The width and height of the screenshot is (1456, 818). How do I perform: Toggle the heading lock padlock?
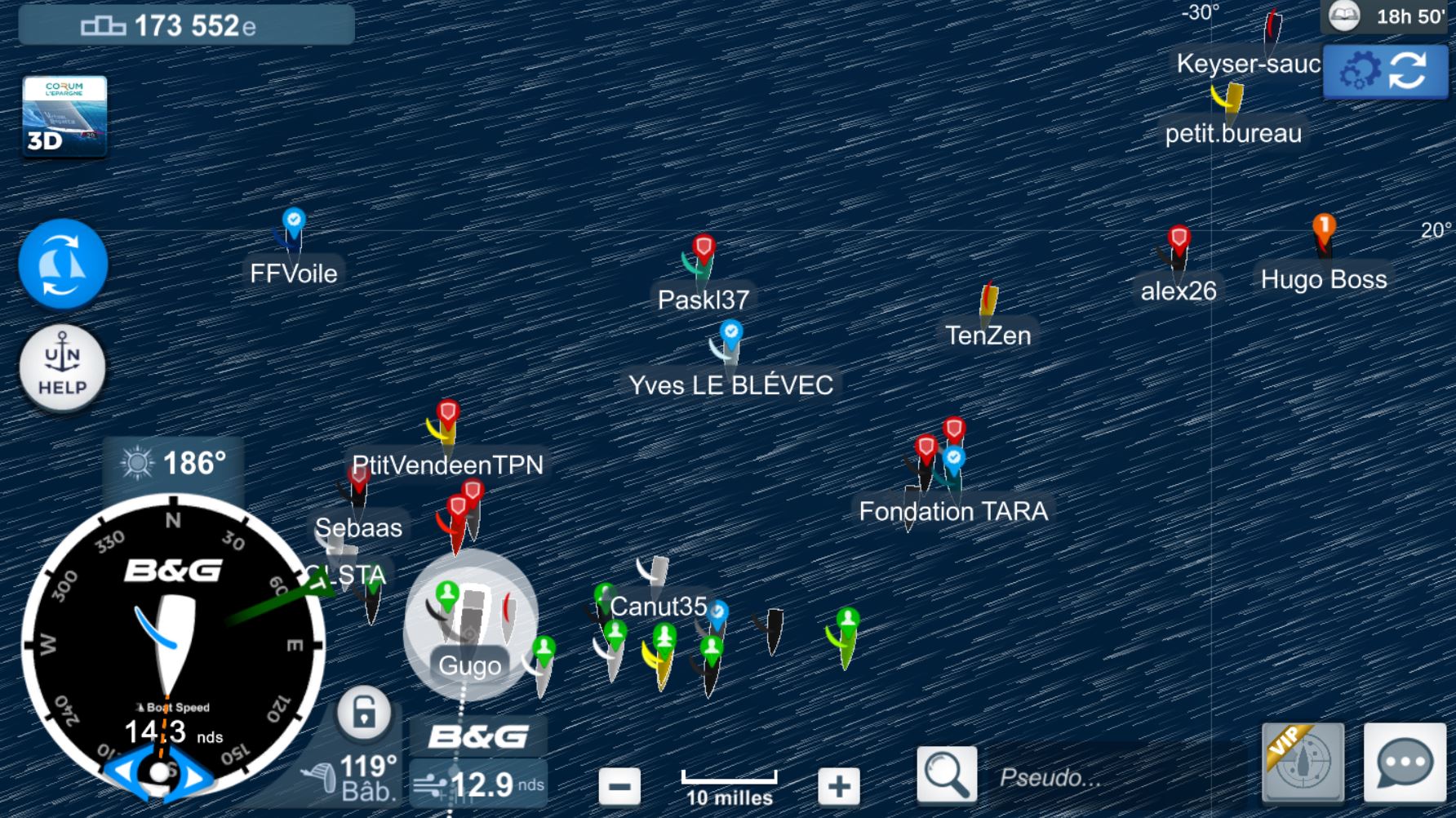(364, 712)
